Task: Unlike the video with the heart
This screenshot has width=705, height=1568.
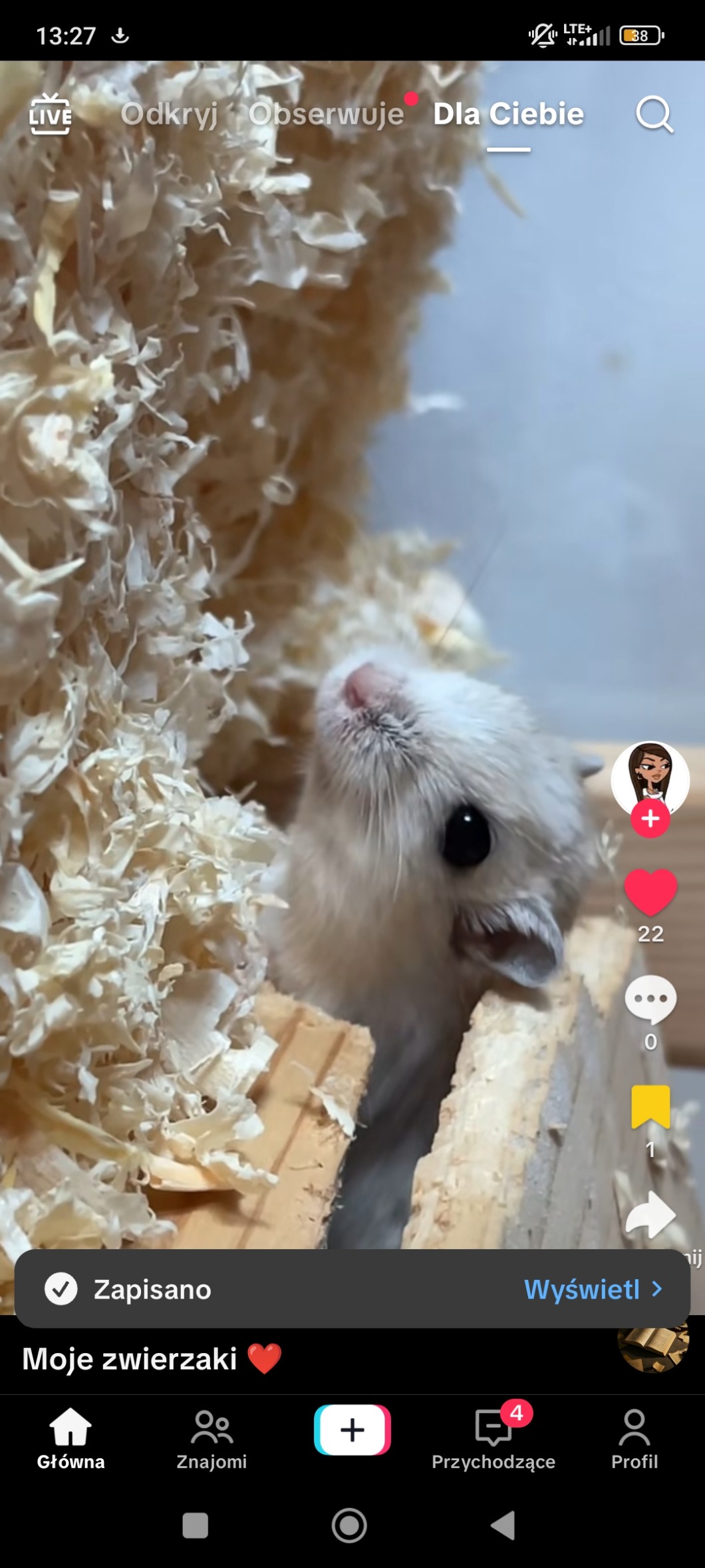Action: pyautogui.click(x=650, y=892)
